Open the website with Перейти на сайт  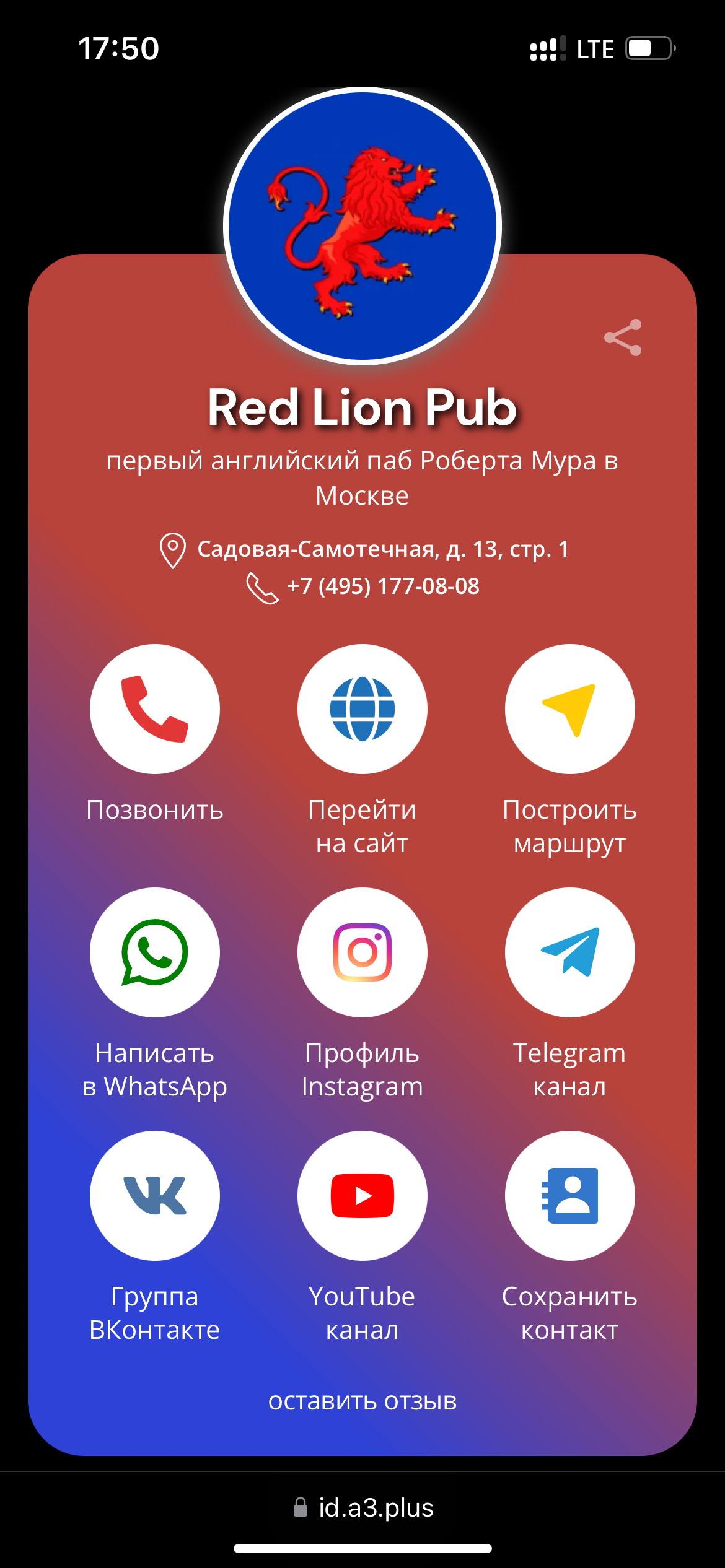(362, 708)
